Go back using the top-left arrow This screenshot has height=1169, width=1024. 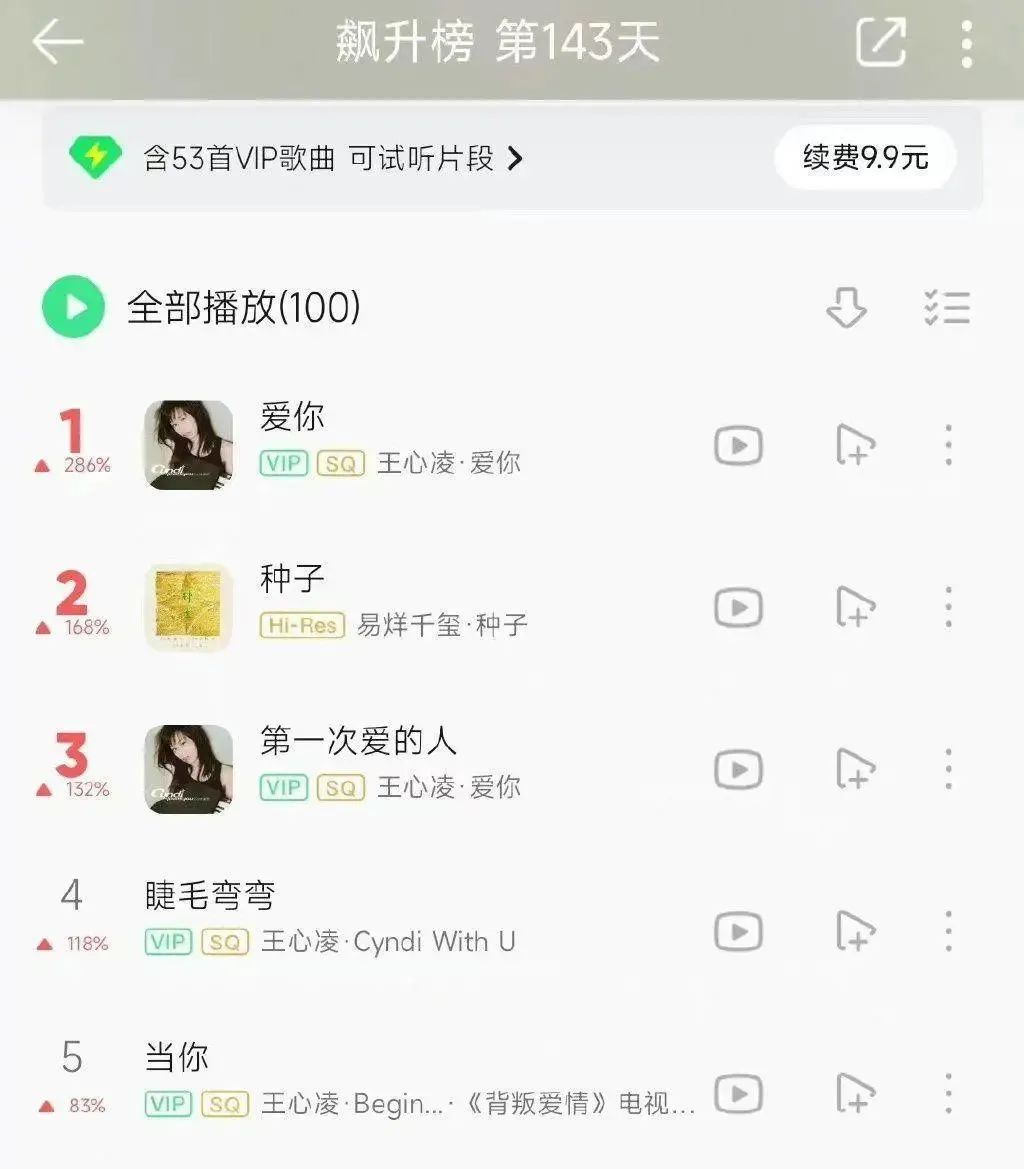tap(57, 43)
